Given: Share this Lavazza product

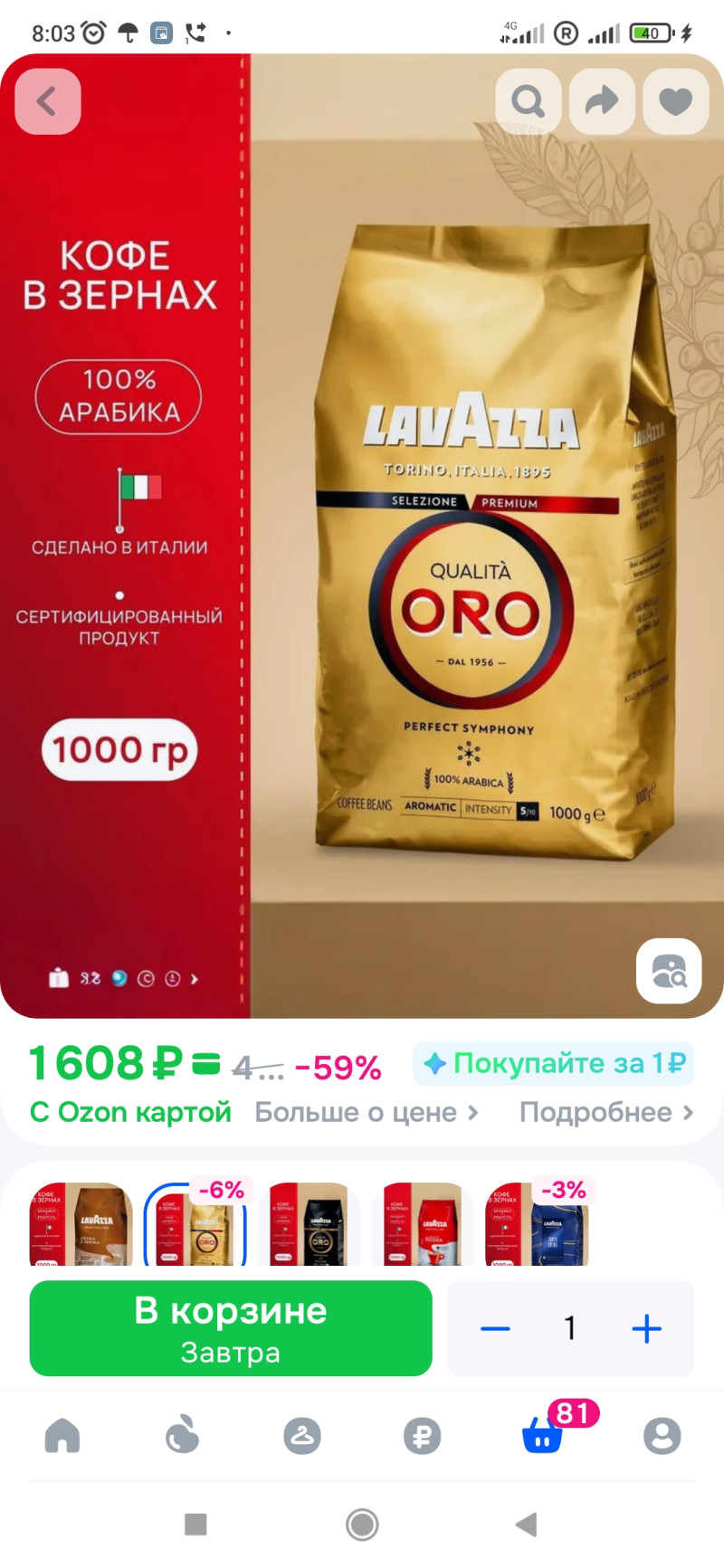Looking at the screenshot, I should pos(602,101).
